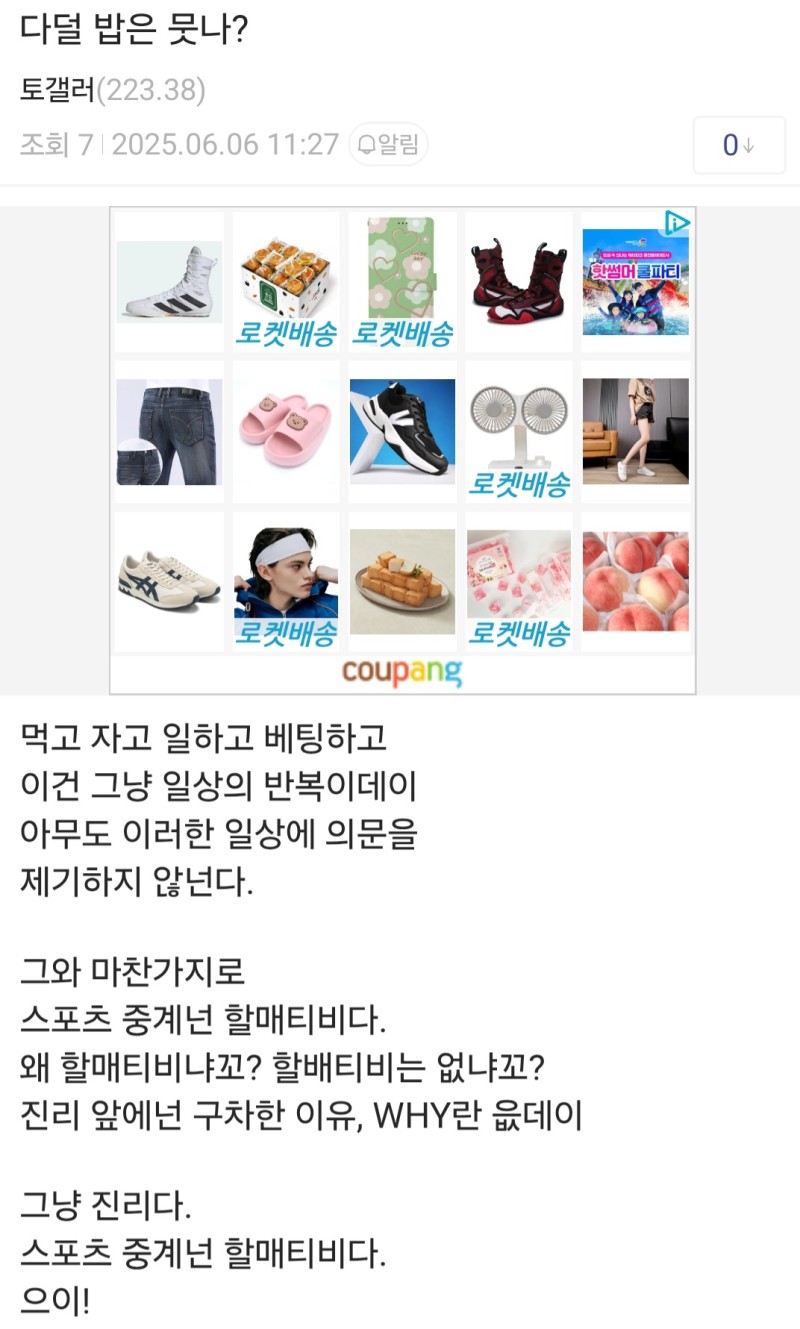The image size is (800, 1329).
Task: Open the AdChoices info icon on the ad
Action: [x=677, y=222]
